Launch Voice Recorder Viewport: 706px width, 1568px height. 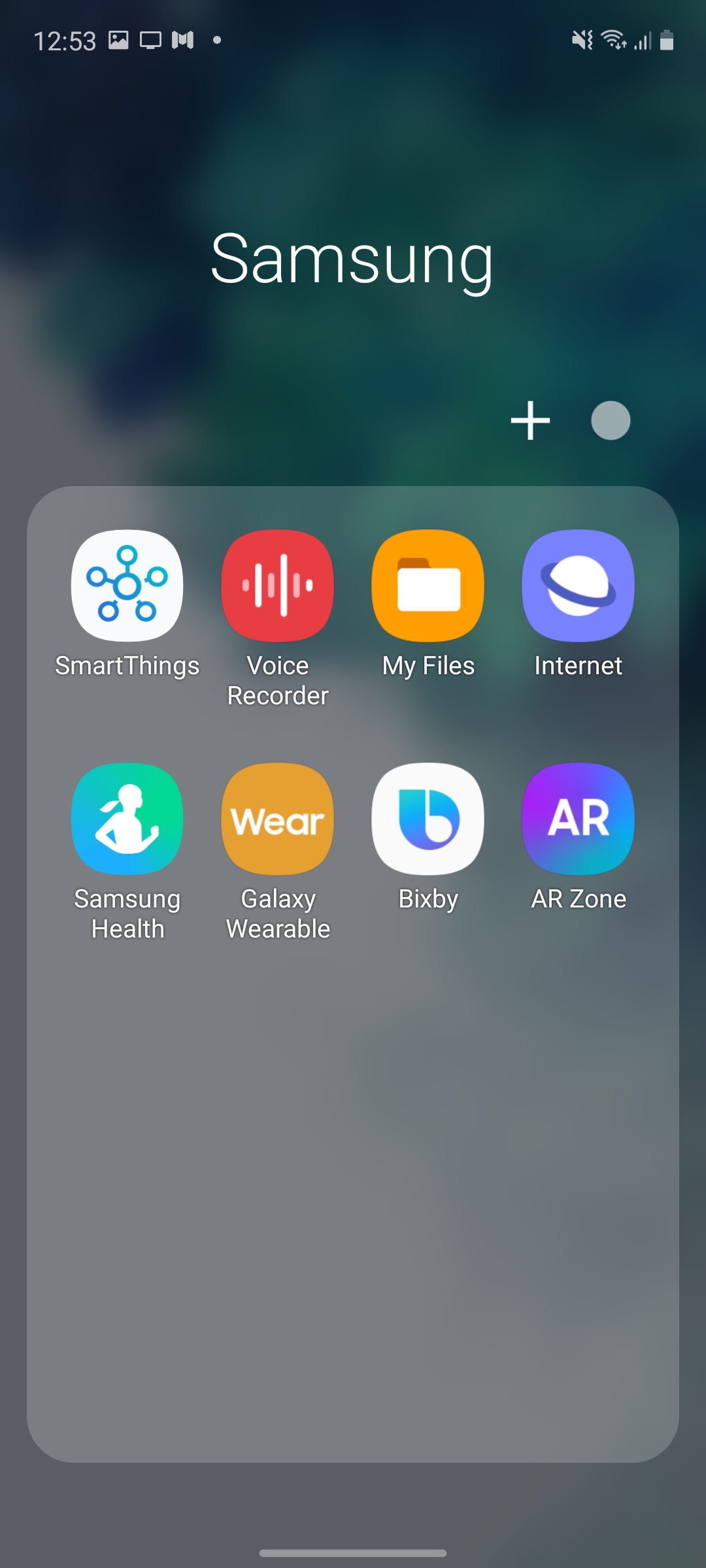click(x=277, y=585)
